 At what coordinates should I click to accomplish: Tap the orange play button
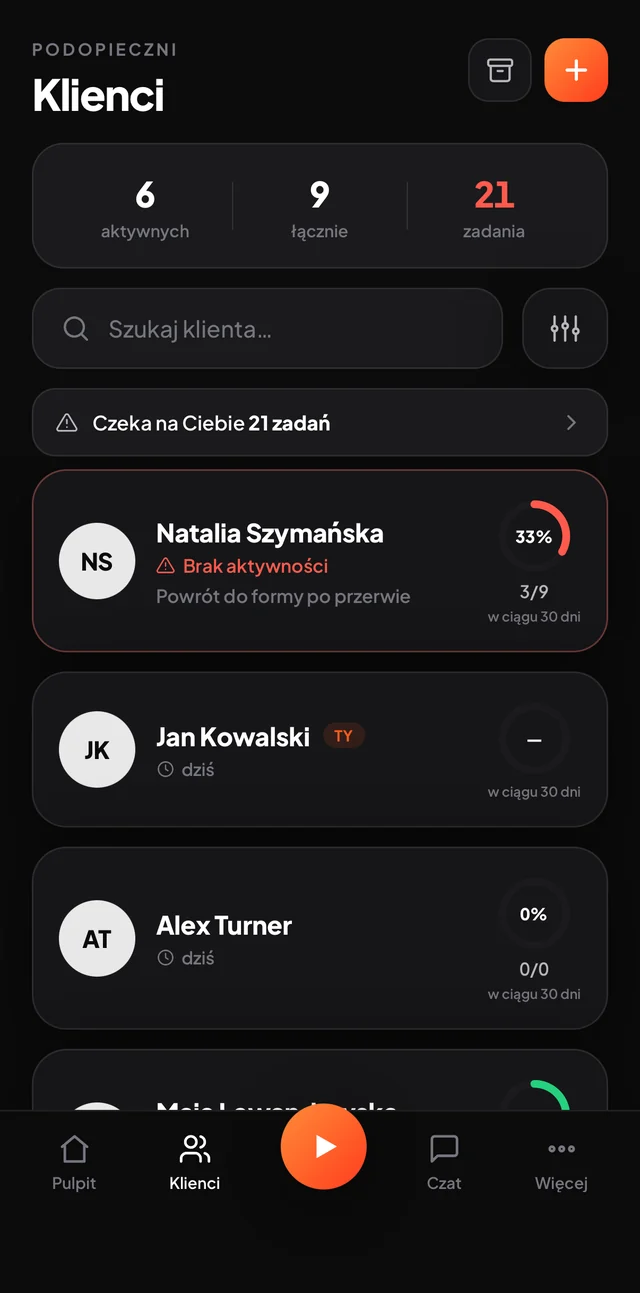coord(324,1147)
